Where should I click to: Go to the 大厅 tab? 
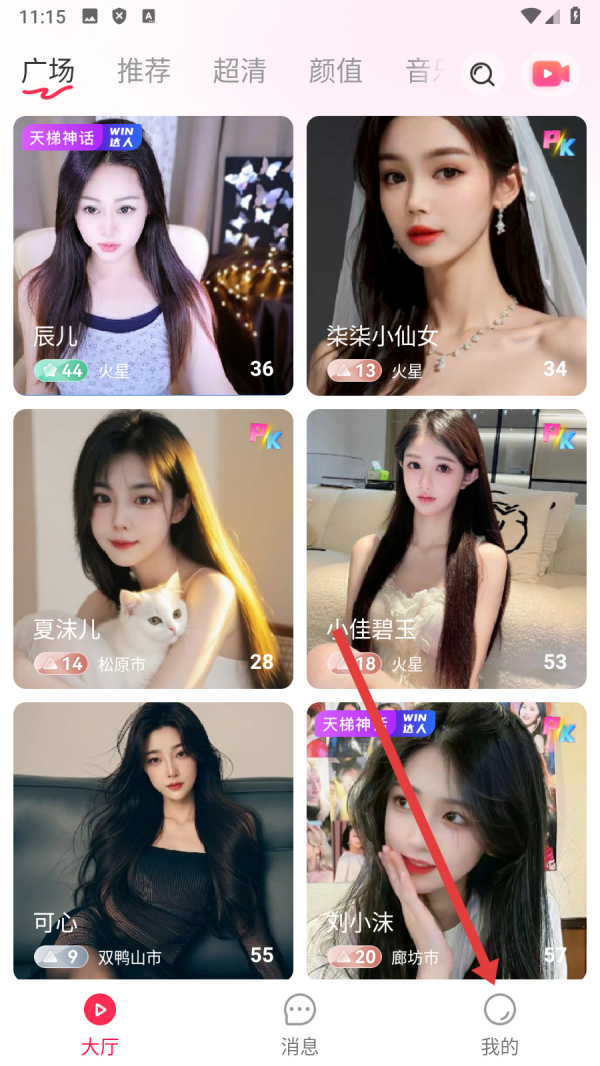click(x=99, y=1027)
